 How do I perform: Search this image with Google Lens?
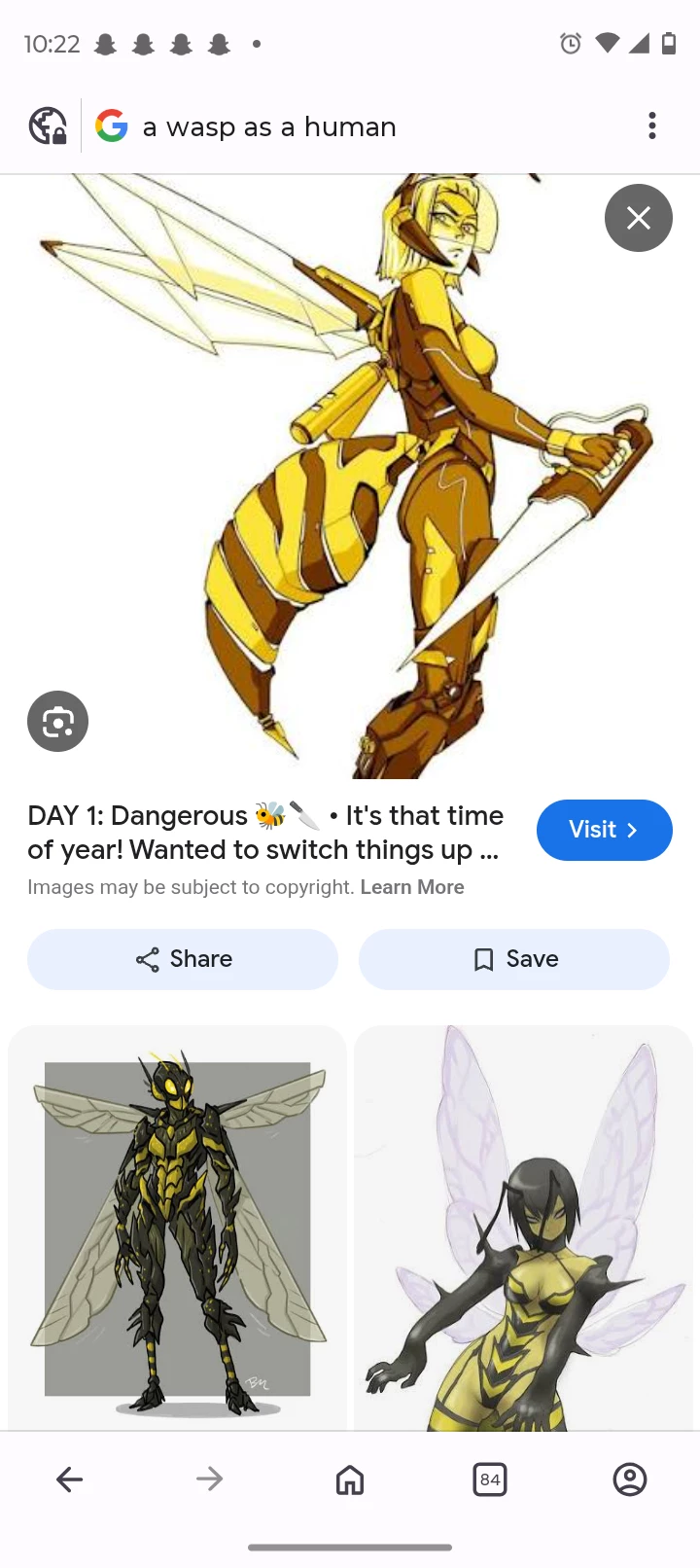click(57, 721)
